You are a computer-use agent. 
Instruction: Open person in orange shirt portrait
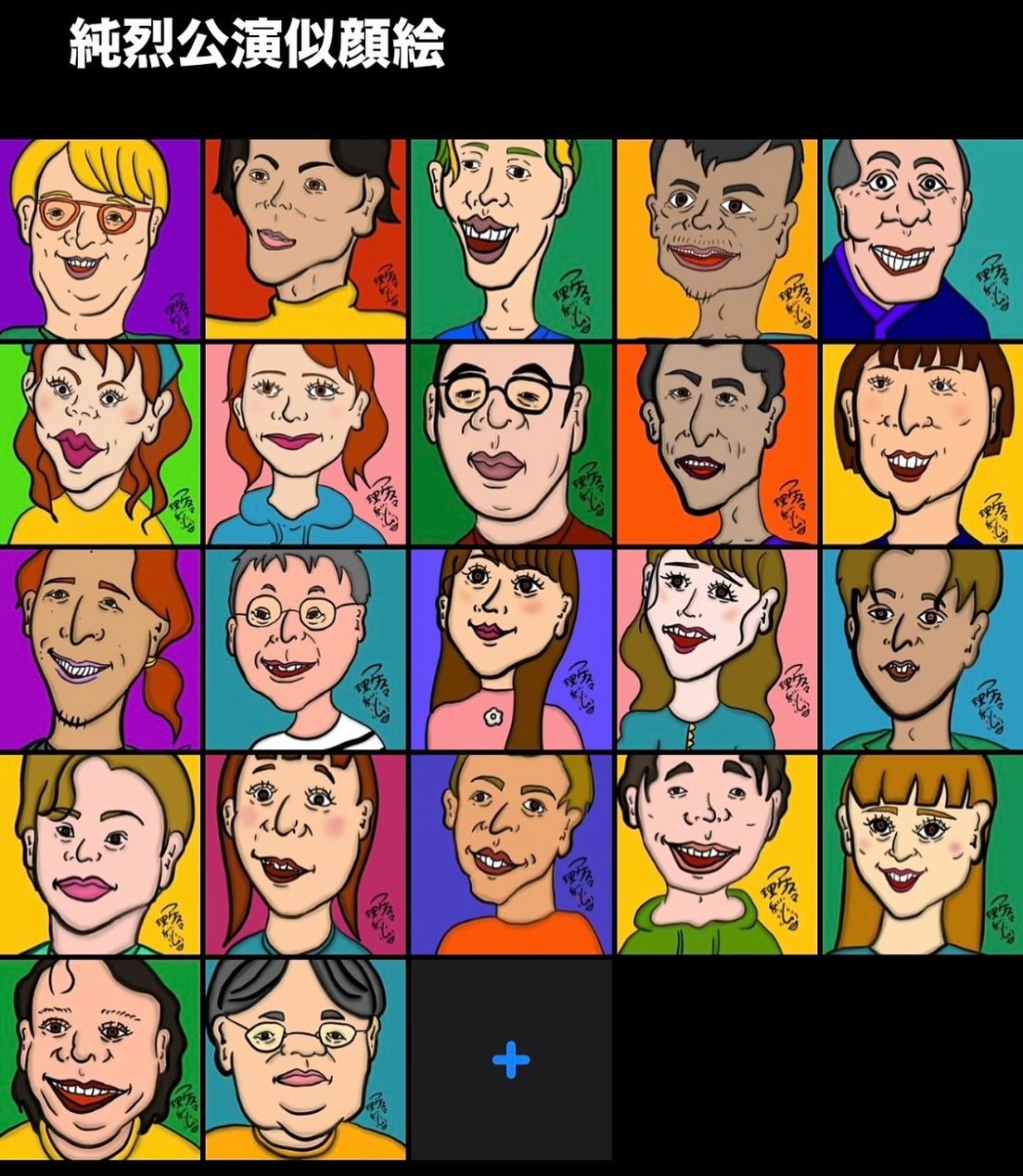tap(511, 854)
